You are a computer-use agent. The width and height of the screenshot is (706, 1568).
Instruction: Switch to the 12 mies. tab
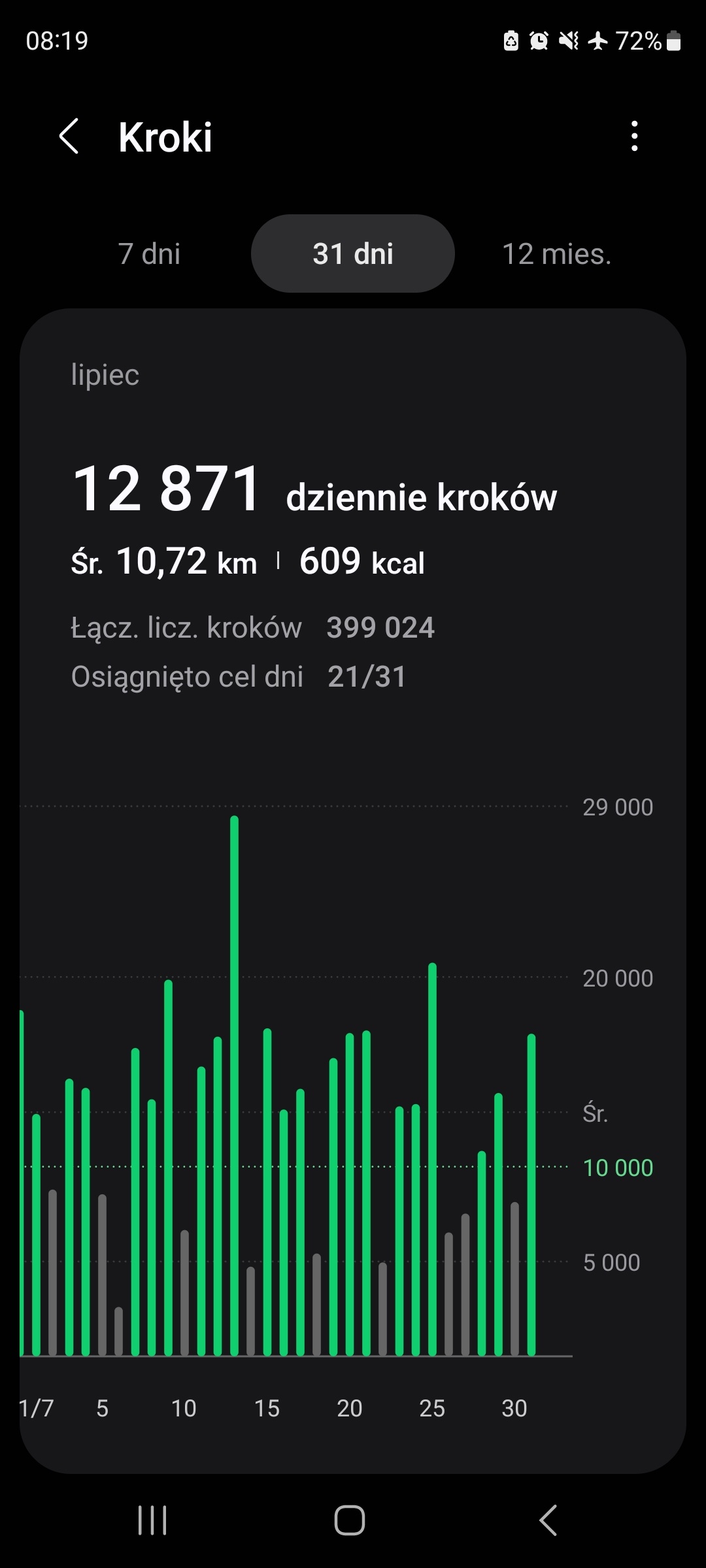556,254
